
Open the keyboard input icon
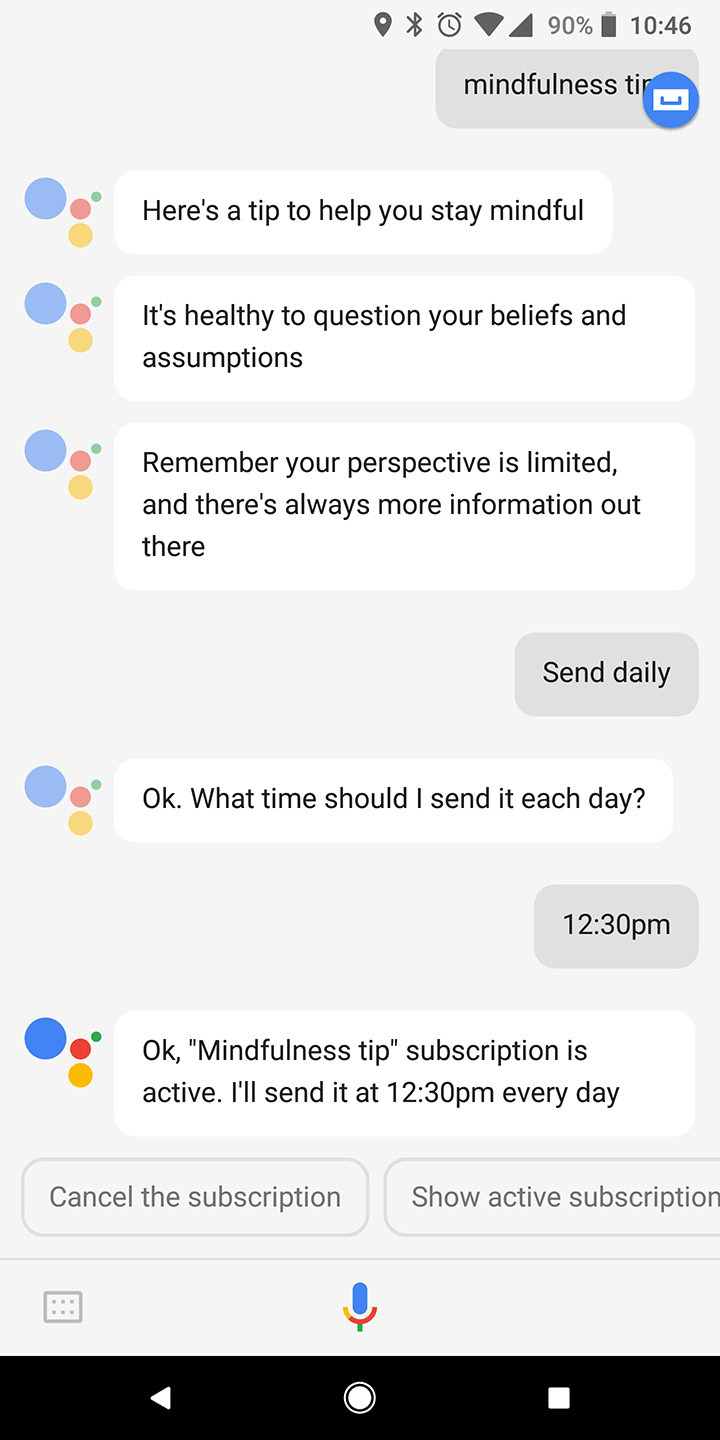tap(63, 1306)
